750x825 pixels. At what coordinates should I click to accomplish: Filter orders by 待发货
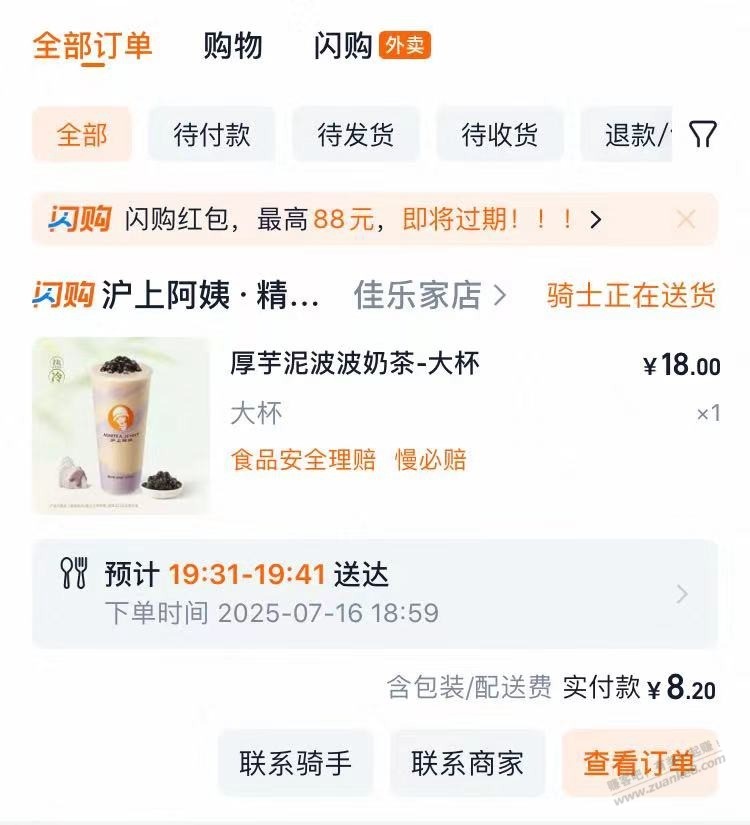(356, 134)
